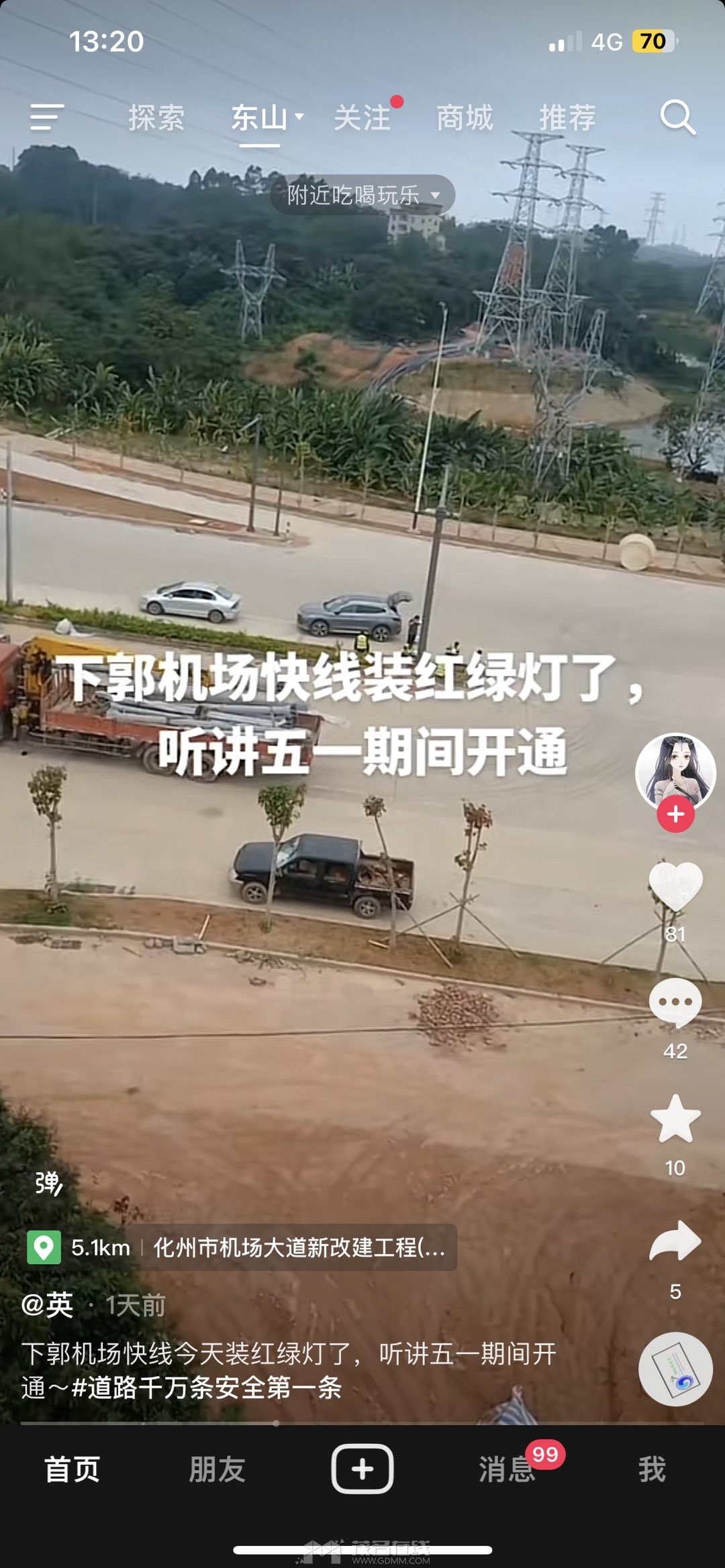Screen dimensions: 725x1568
Task: Follow the creator with red plus
Action: 675,814
